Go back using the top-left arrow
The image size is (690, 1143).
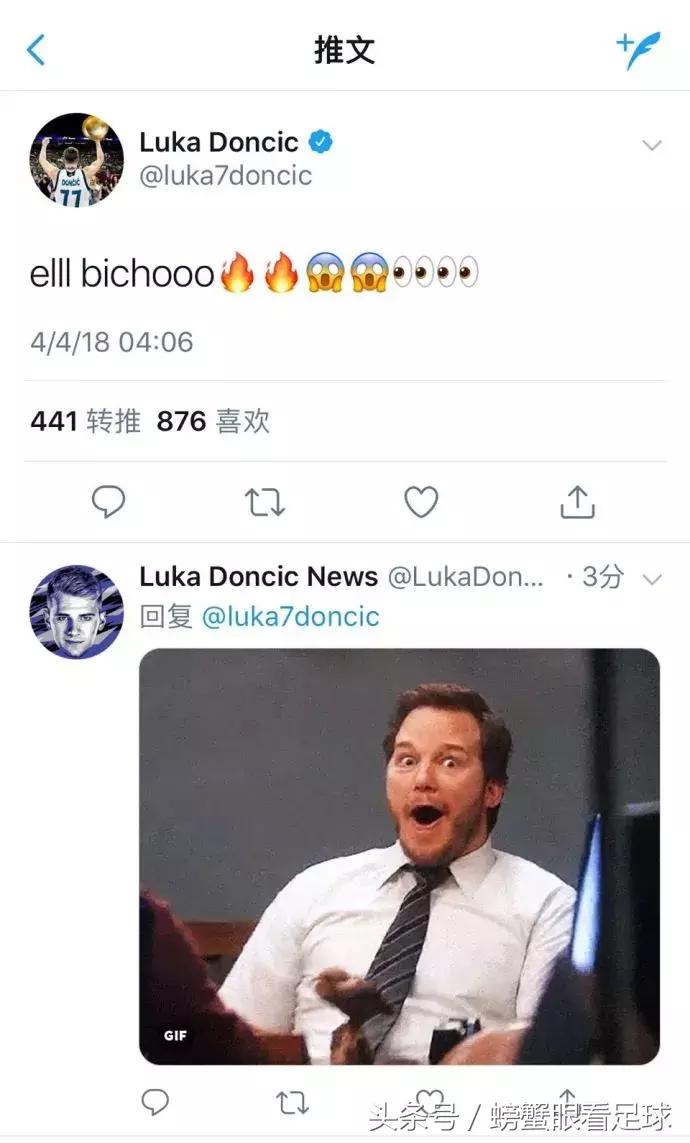pos(36,49)
